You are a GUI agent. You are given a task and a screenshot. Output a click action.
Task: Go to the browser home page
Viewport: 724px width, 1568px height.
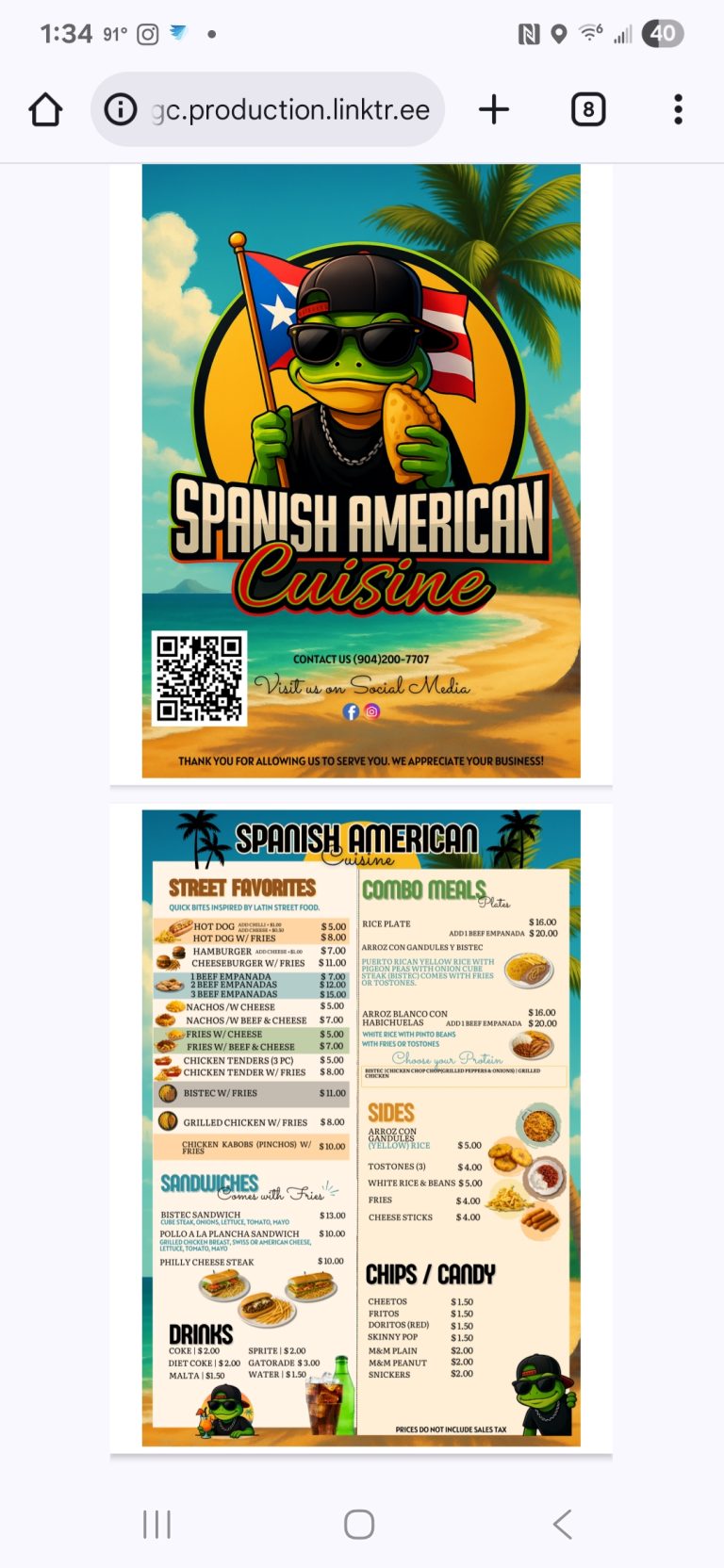(x=45, y=110)
